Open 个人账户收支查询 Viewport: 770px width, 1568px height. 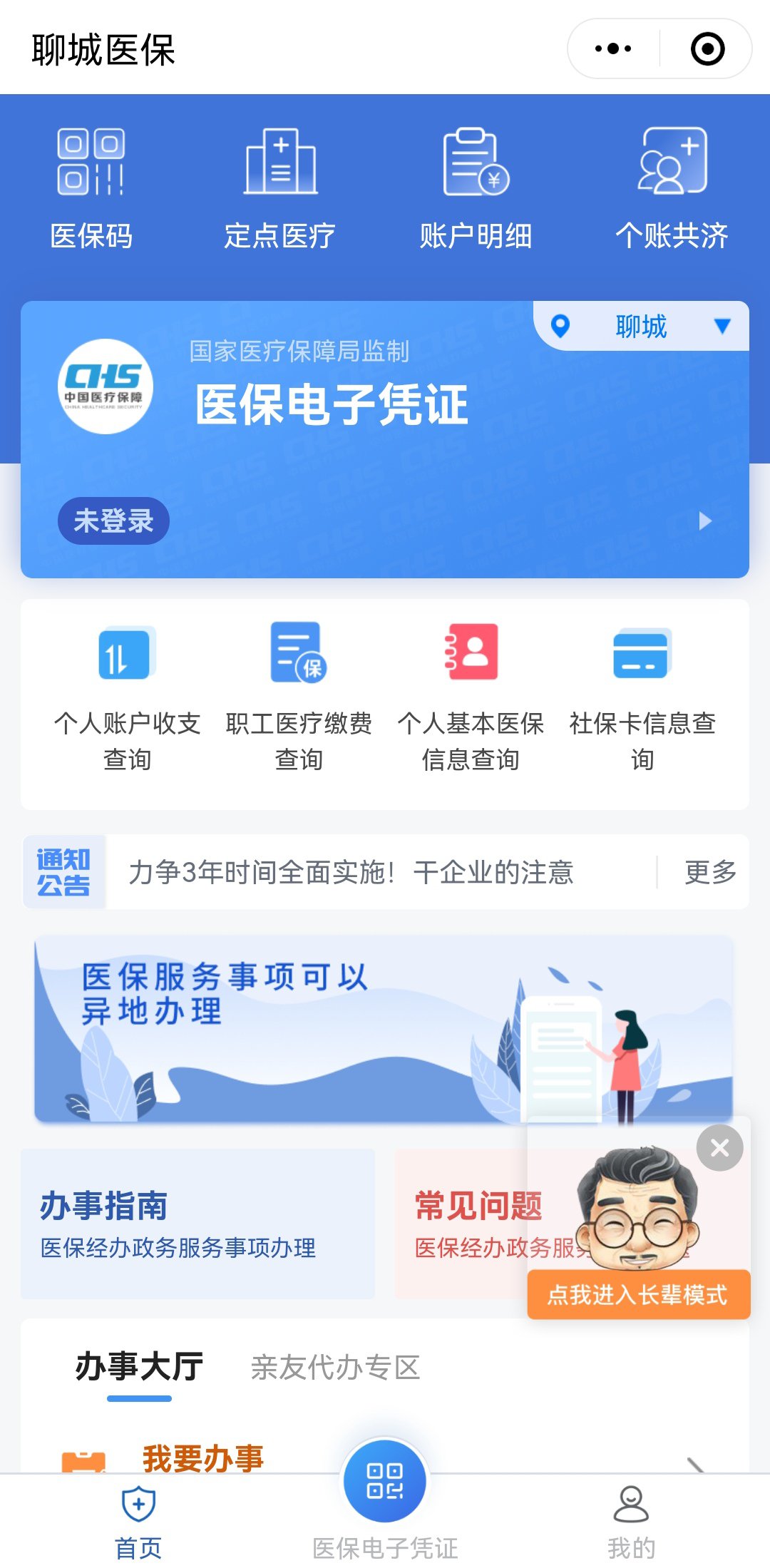point(127,697)
